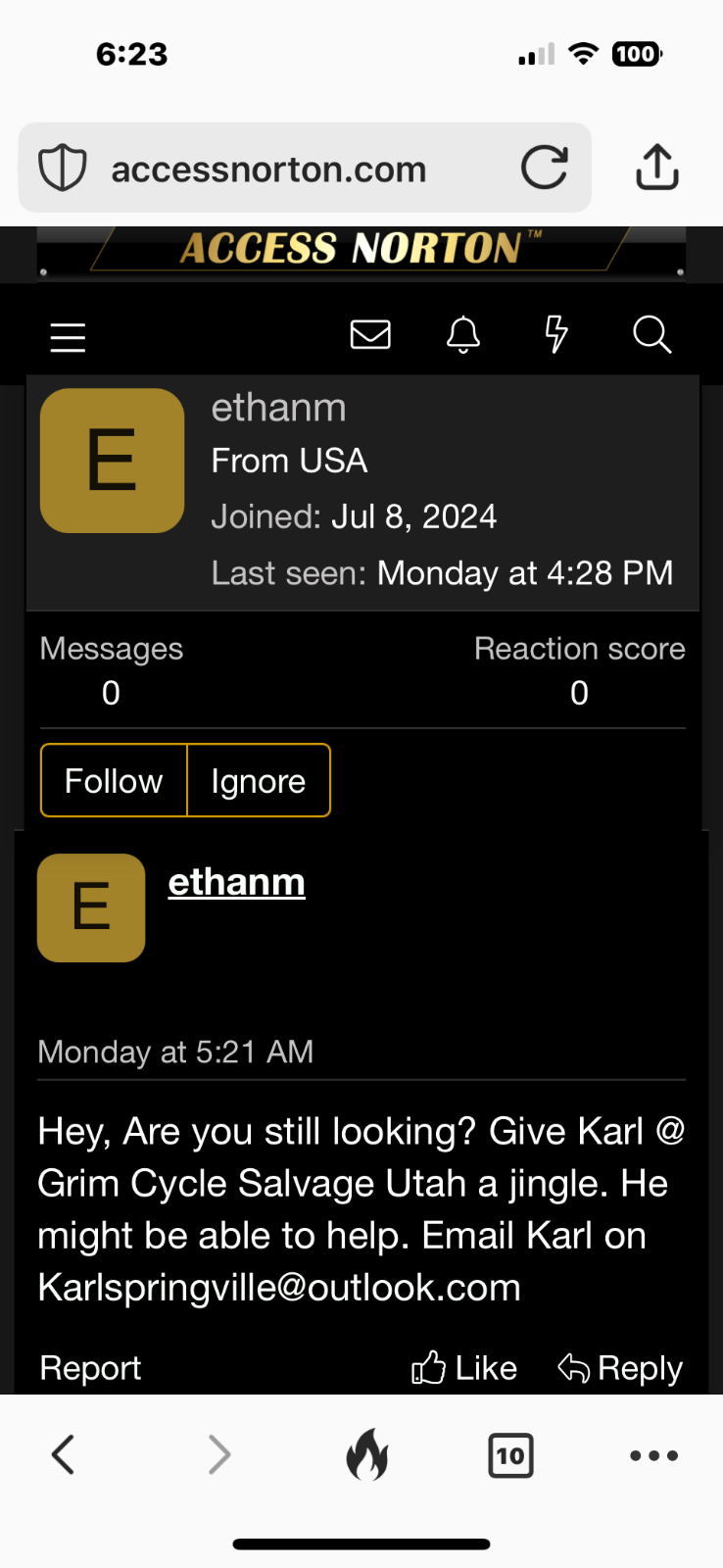
Task: Share this page from the browser
Action: [x=657, y=168]
